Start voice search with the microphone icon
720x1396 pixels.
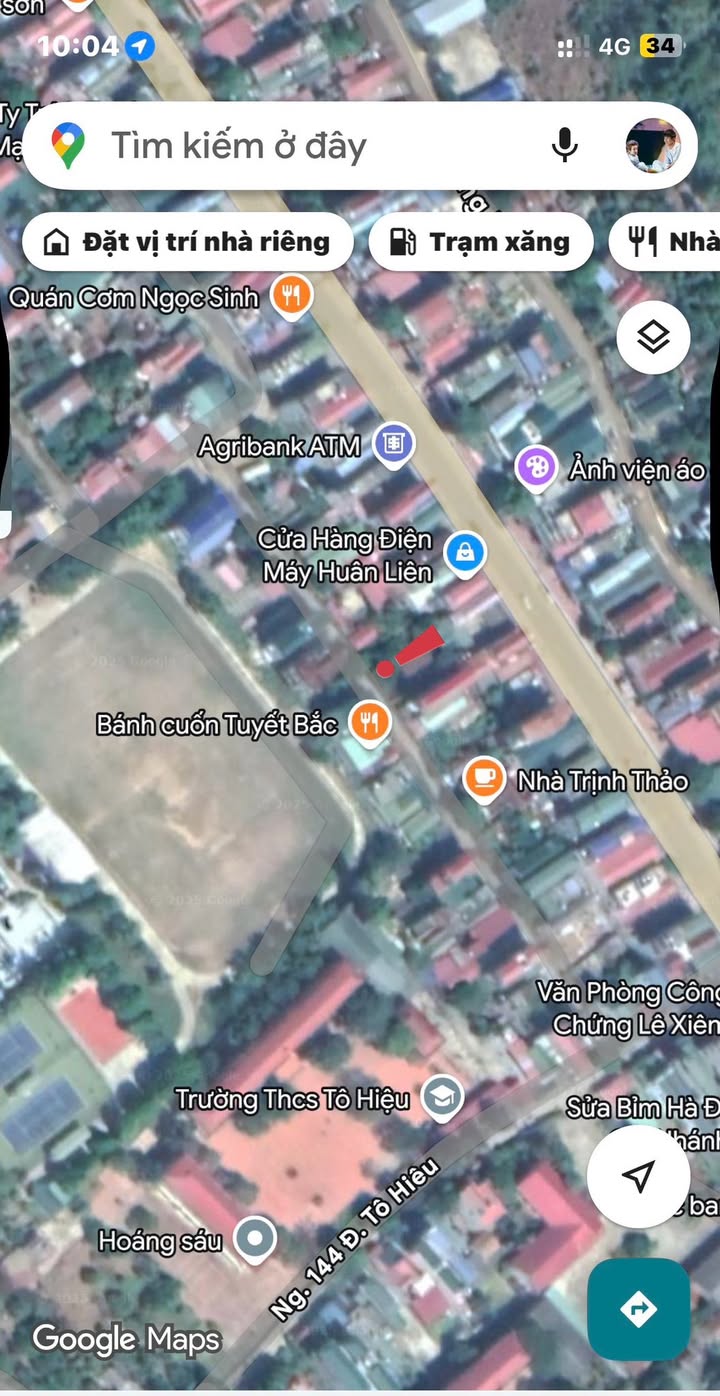click(565, 146)
